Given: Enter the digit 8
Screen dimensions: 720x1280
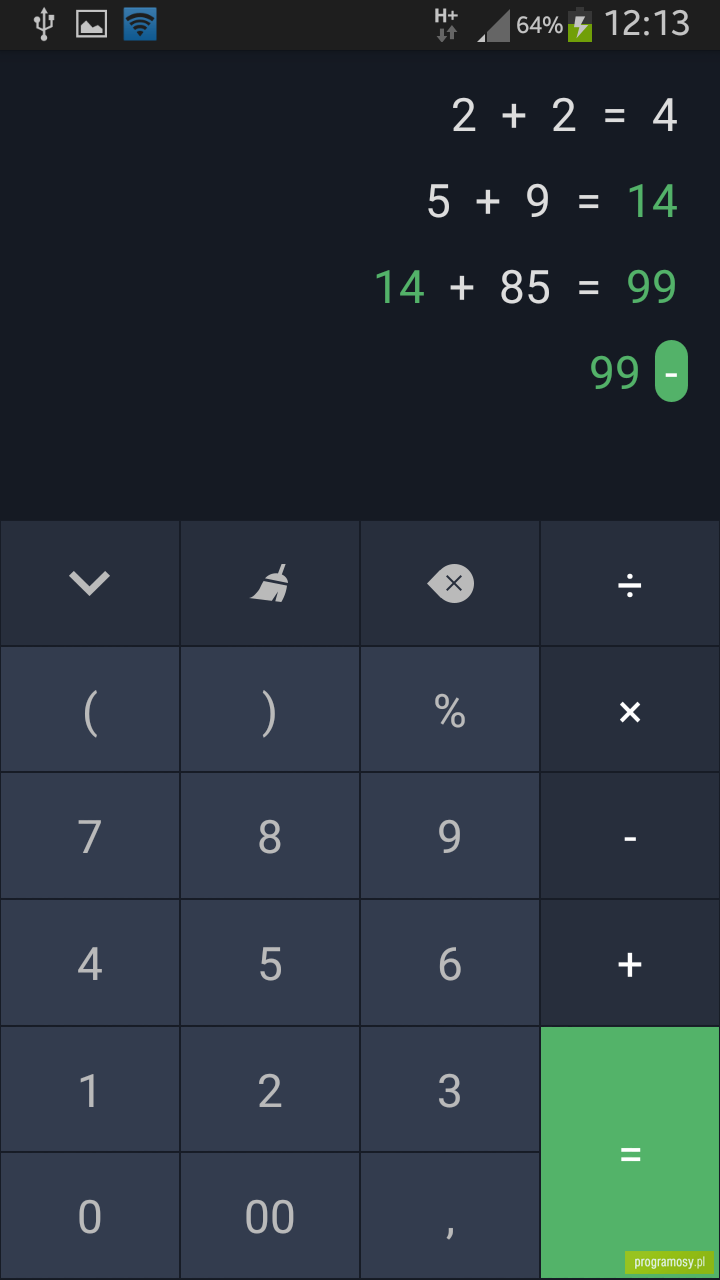Looking at the screenshot, I should point(270,836).
